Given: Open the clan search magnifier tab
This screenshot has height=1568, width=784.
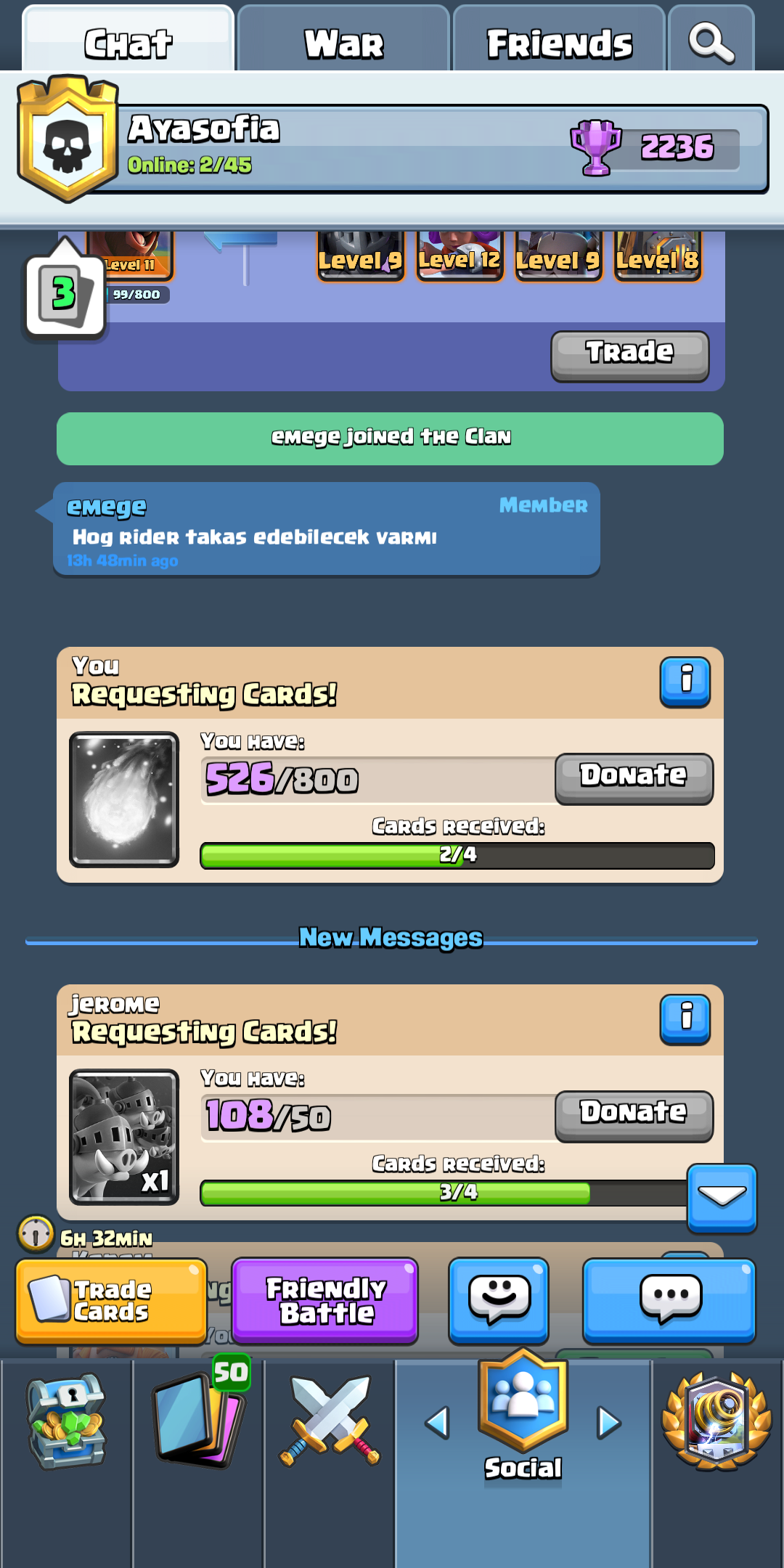Looking at the screenshot, I should pos(711,42).
